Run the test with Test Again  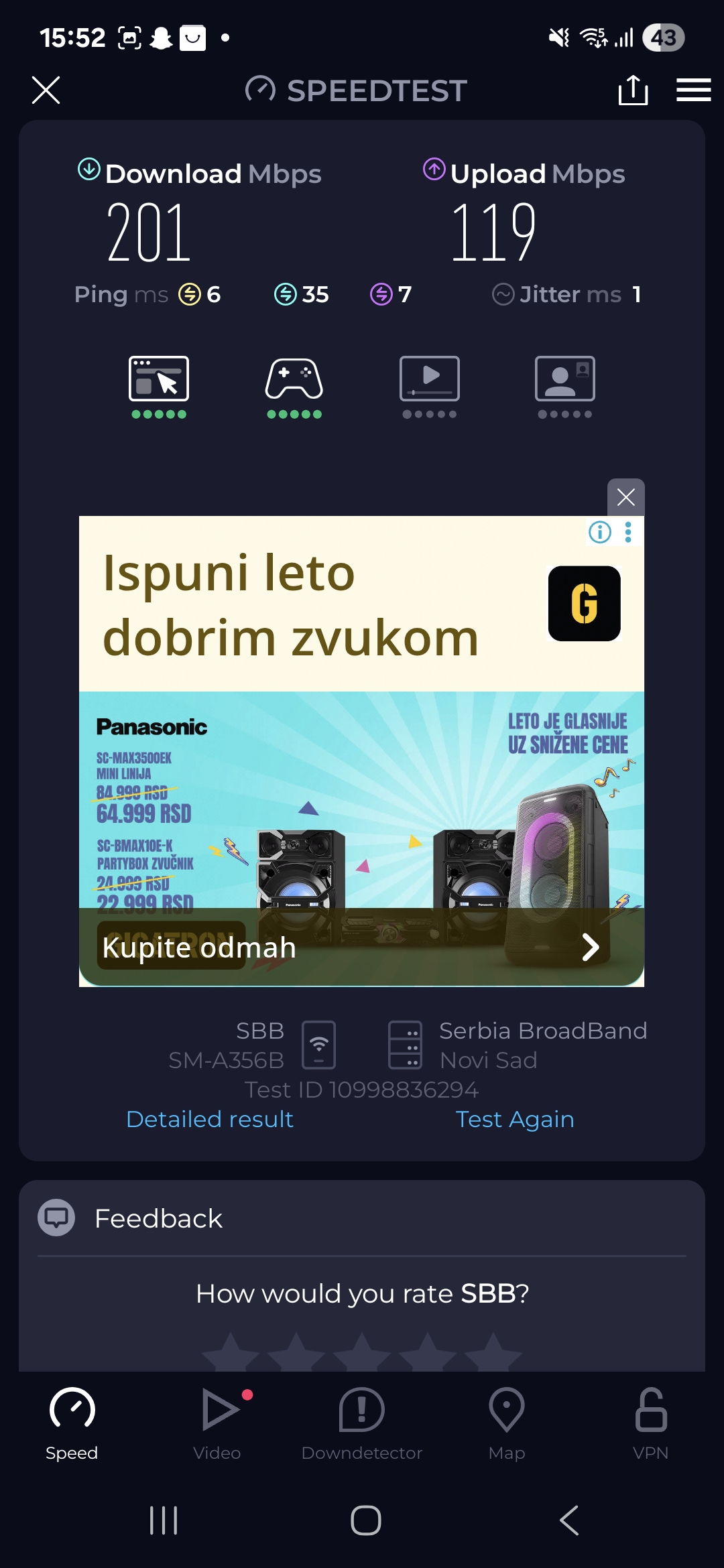point(515,1119)
